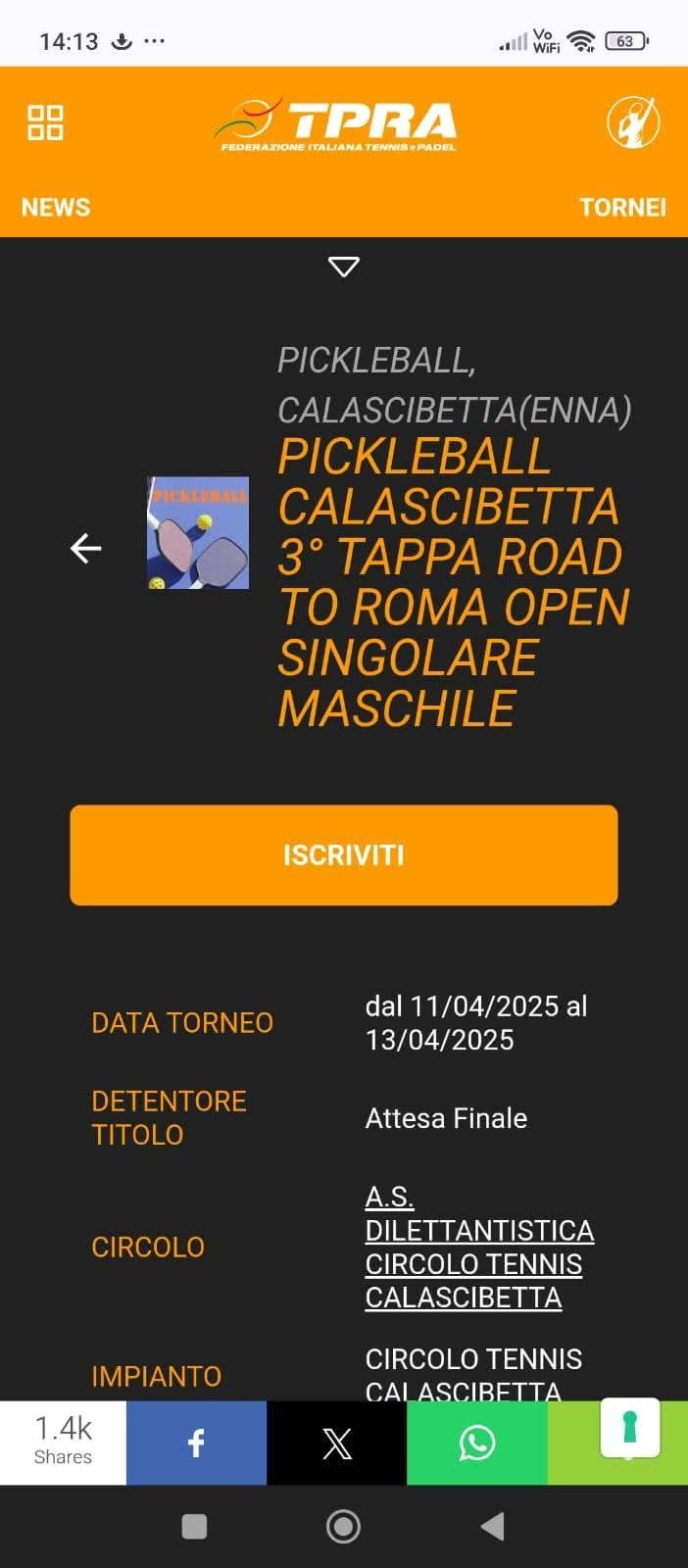This screenshot has width=688, height=1568.
Task: Share tournament via WhatsApp
Action: click(477, 1443)
